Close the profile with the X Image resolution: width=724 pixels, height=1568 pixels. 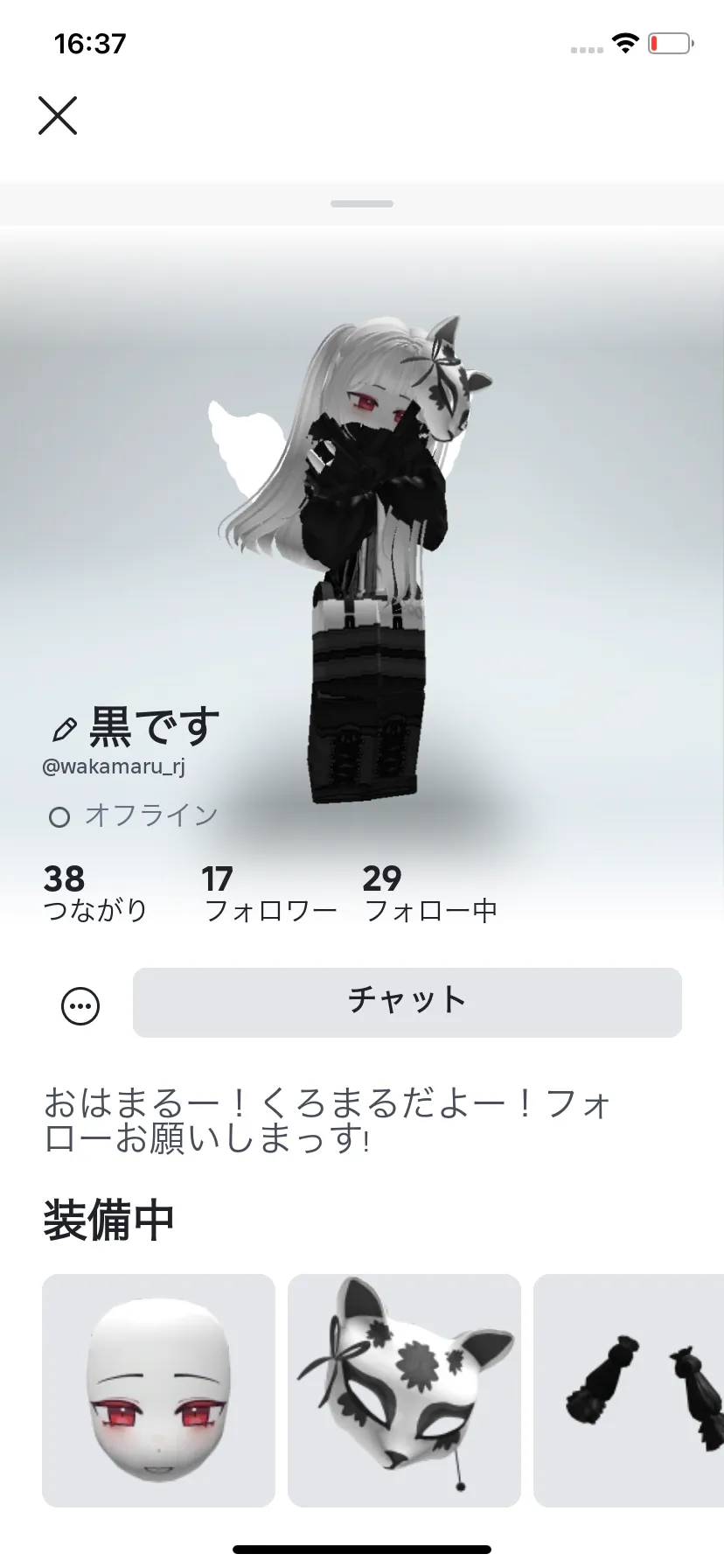click(x=58, y=115)
